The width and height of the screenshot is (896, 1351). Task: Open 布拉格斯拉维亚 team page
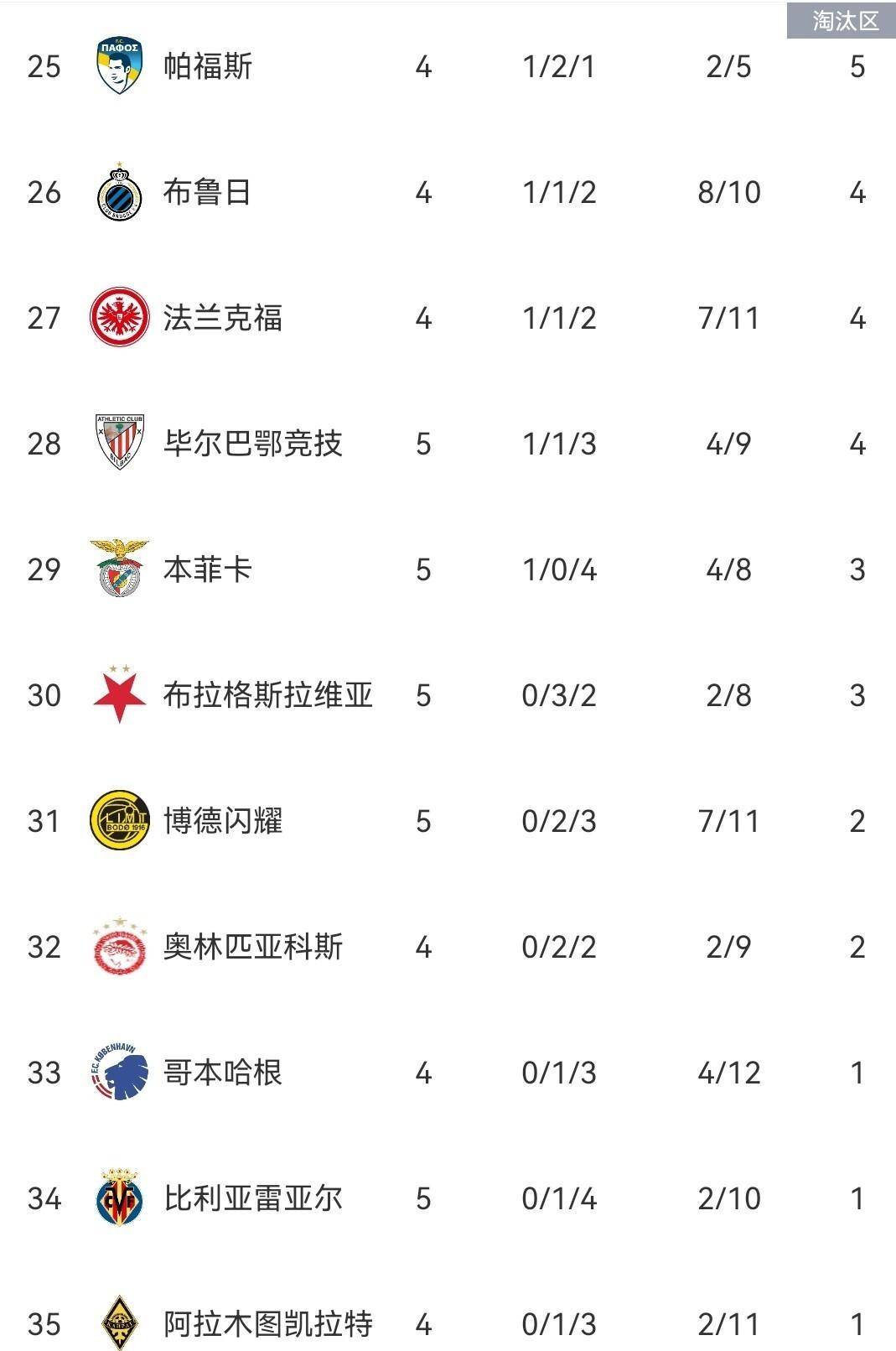click(267, 695)
